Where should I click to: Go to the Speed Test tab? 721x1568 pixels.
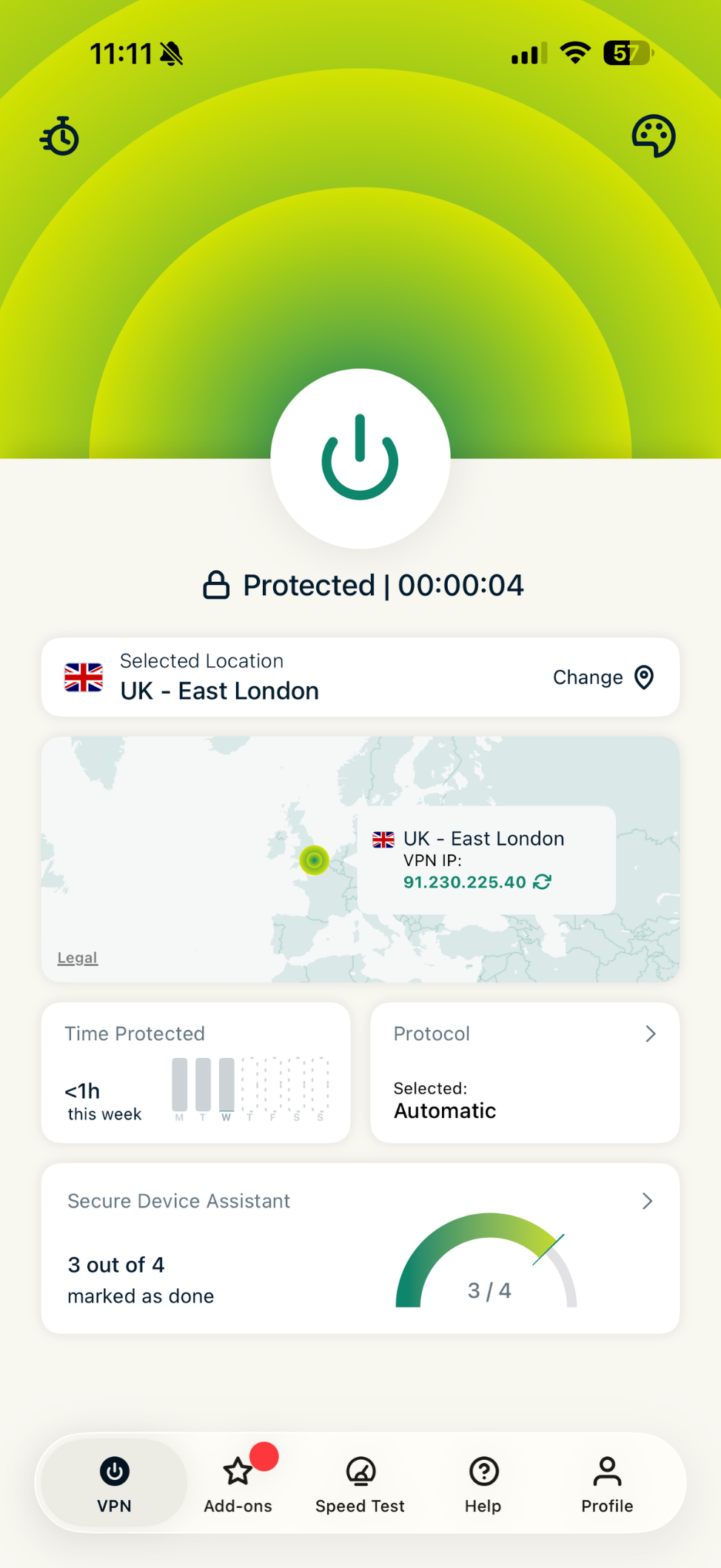360,1483
